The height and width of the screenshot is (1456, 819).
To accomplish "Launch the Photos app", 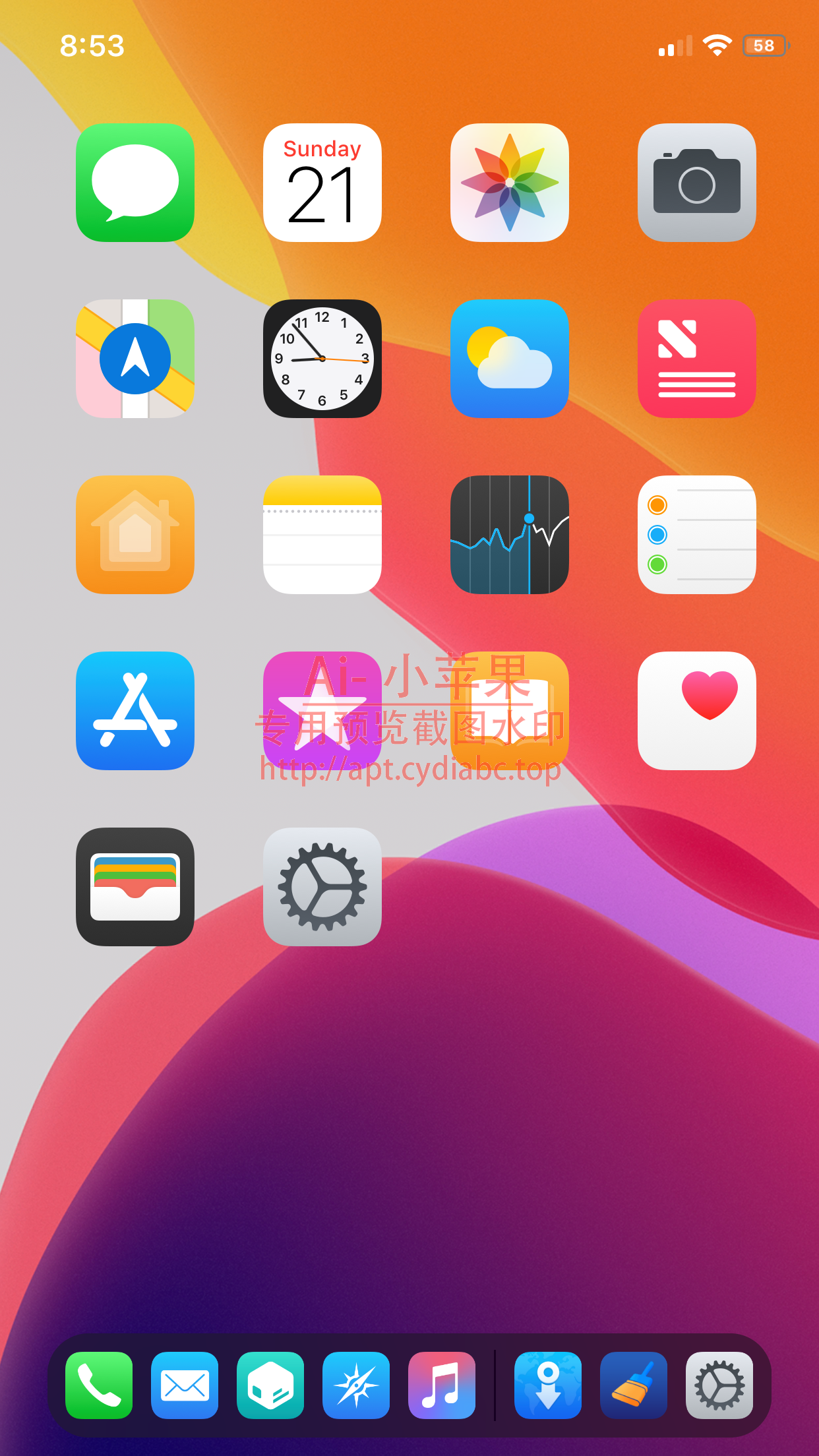I will 510,183.
